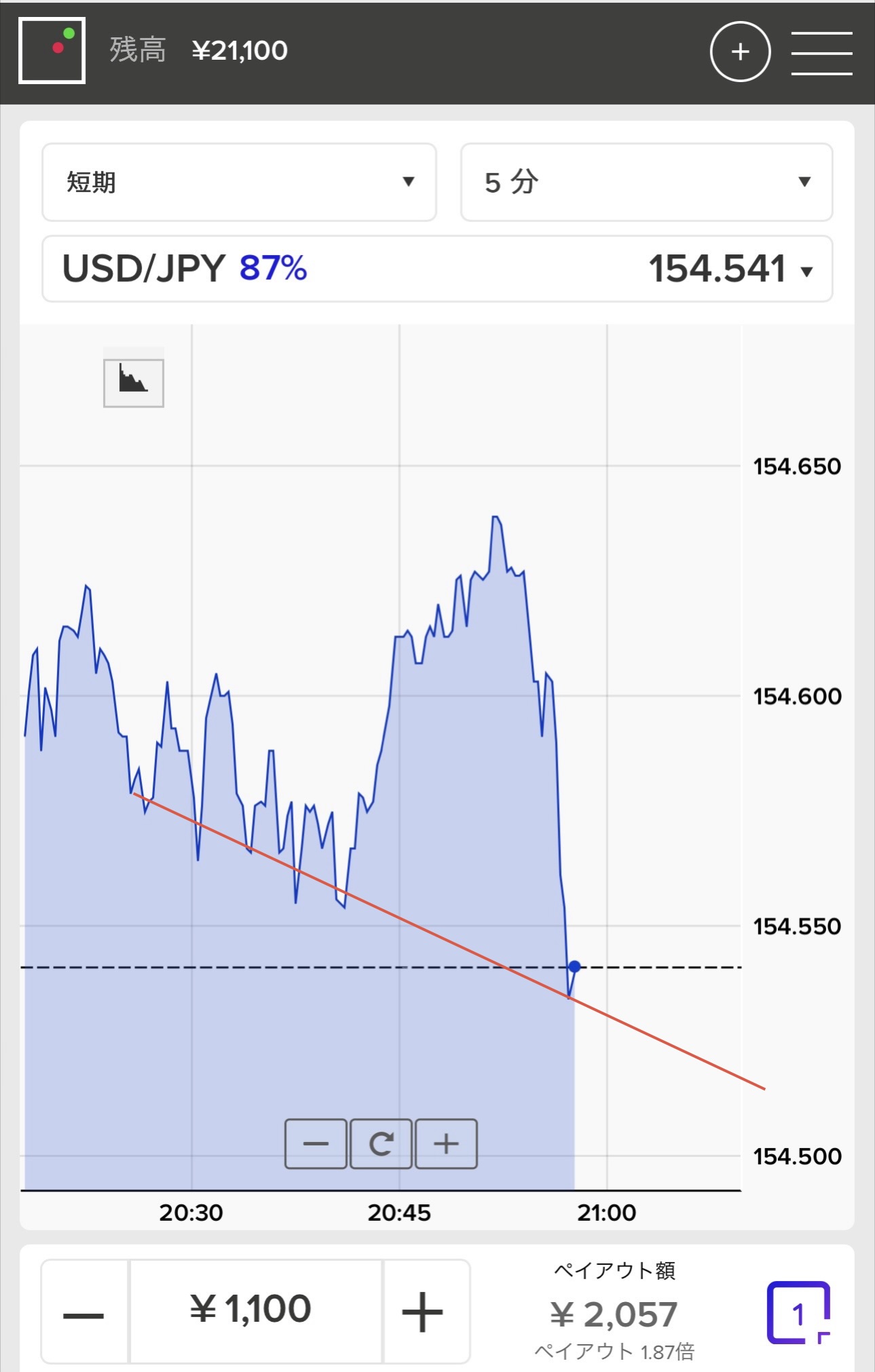Viewport: 875px width, 1372px height.
Task: Decrease the ¥1,100 trade amount
Action: pyautogui.click(x=84, y=1312)
